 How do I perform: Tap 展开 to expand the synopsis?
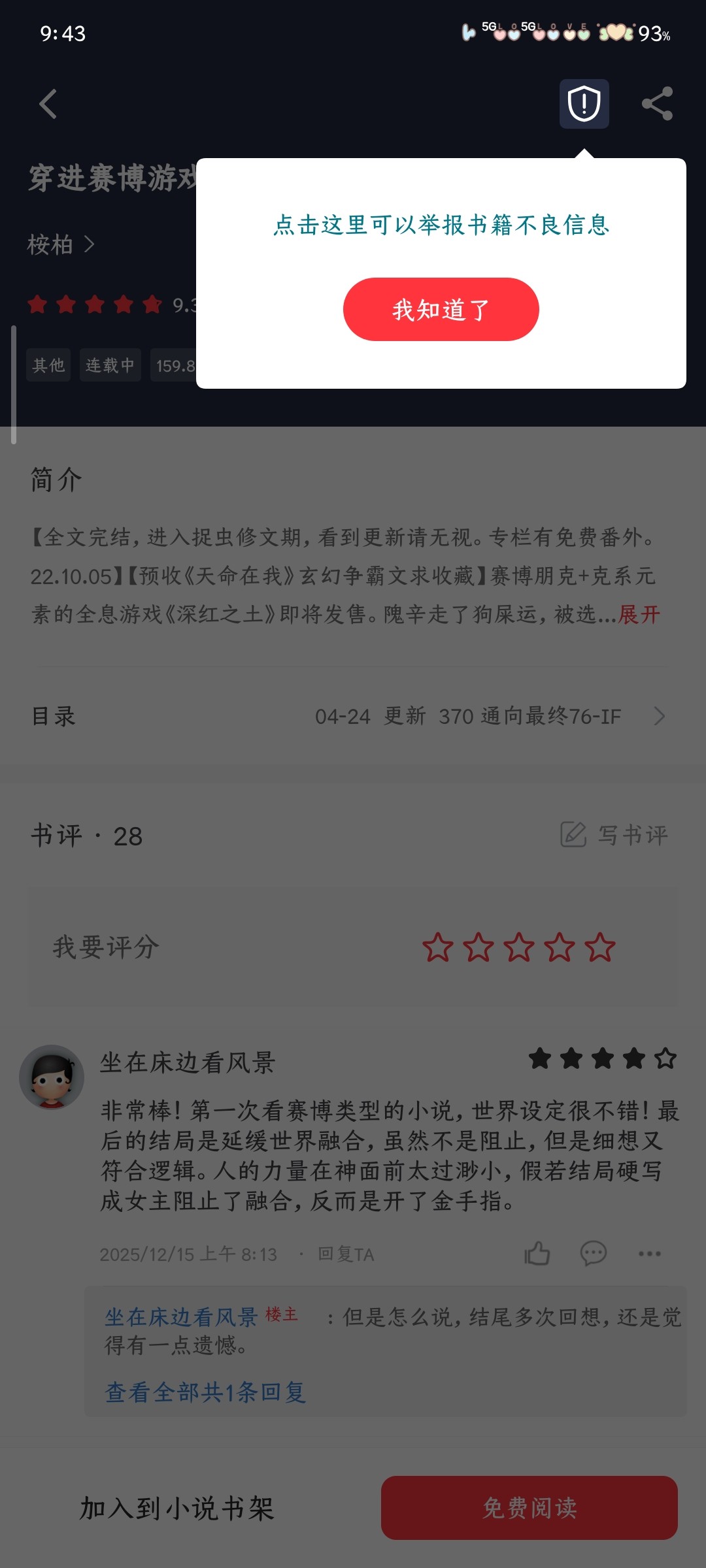click(x=639, y=614)
